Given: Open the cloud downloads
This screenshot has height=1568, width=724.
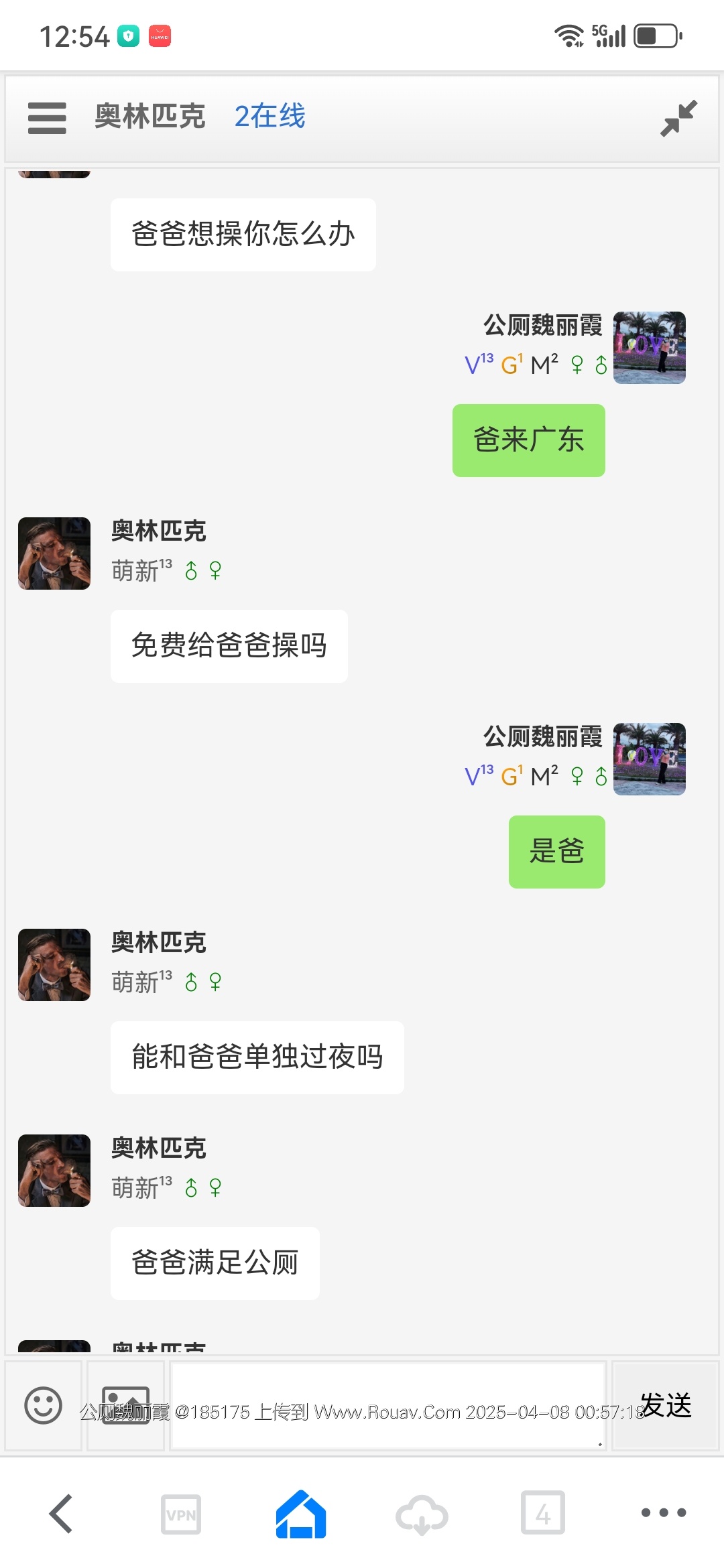Looking at the screenshot, I should tap(422, 1514).
